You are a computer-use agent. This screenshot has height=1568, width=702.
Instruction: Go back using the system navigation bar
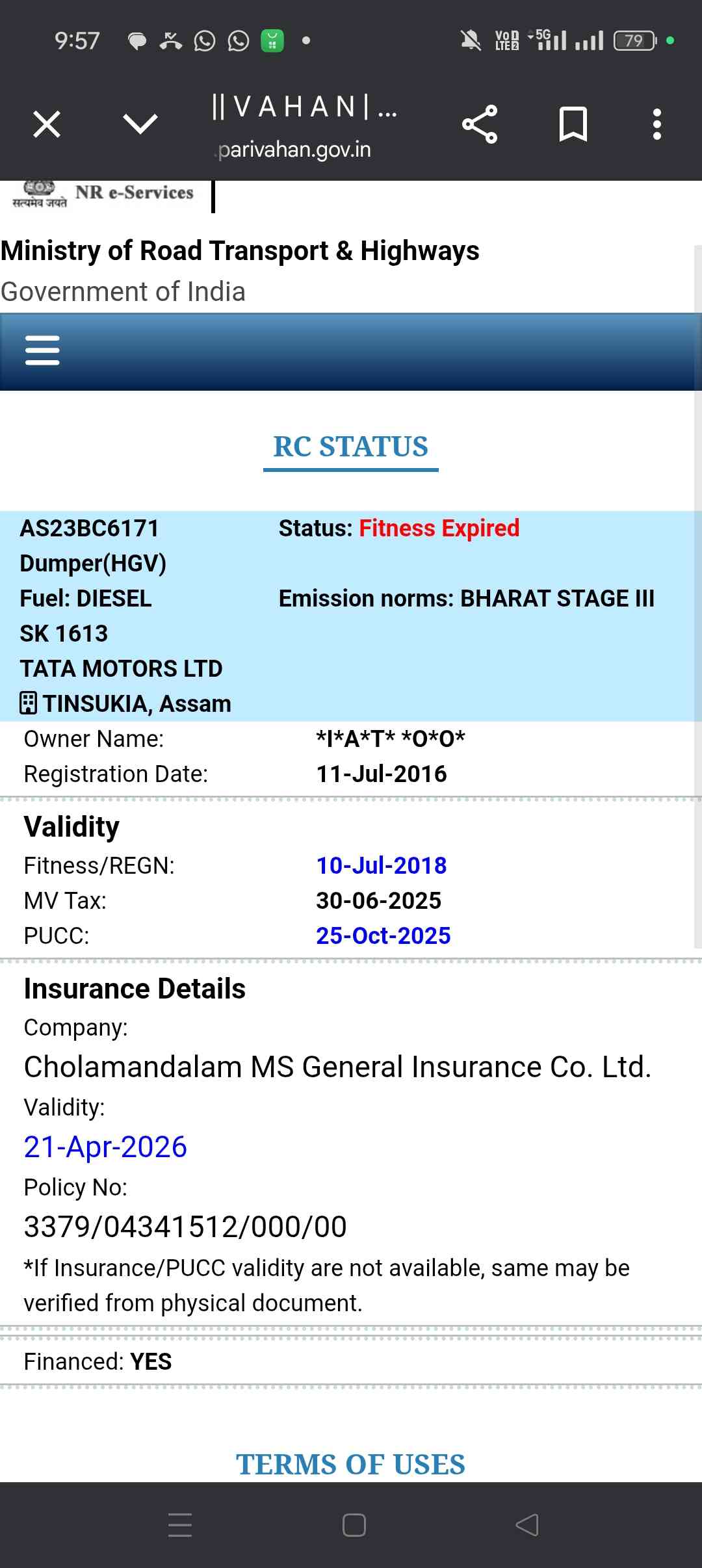pyautogui.click(x=527, y=1524)
